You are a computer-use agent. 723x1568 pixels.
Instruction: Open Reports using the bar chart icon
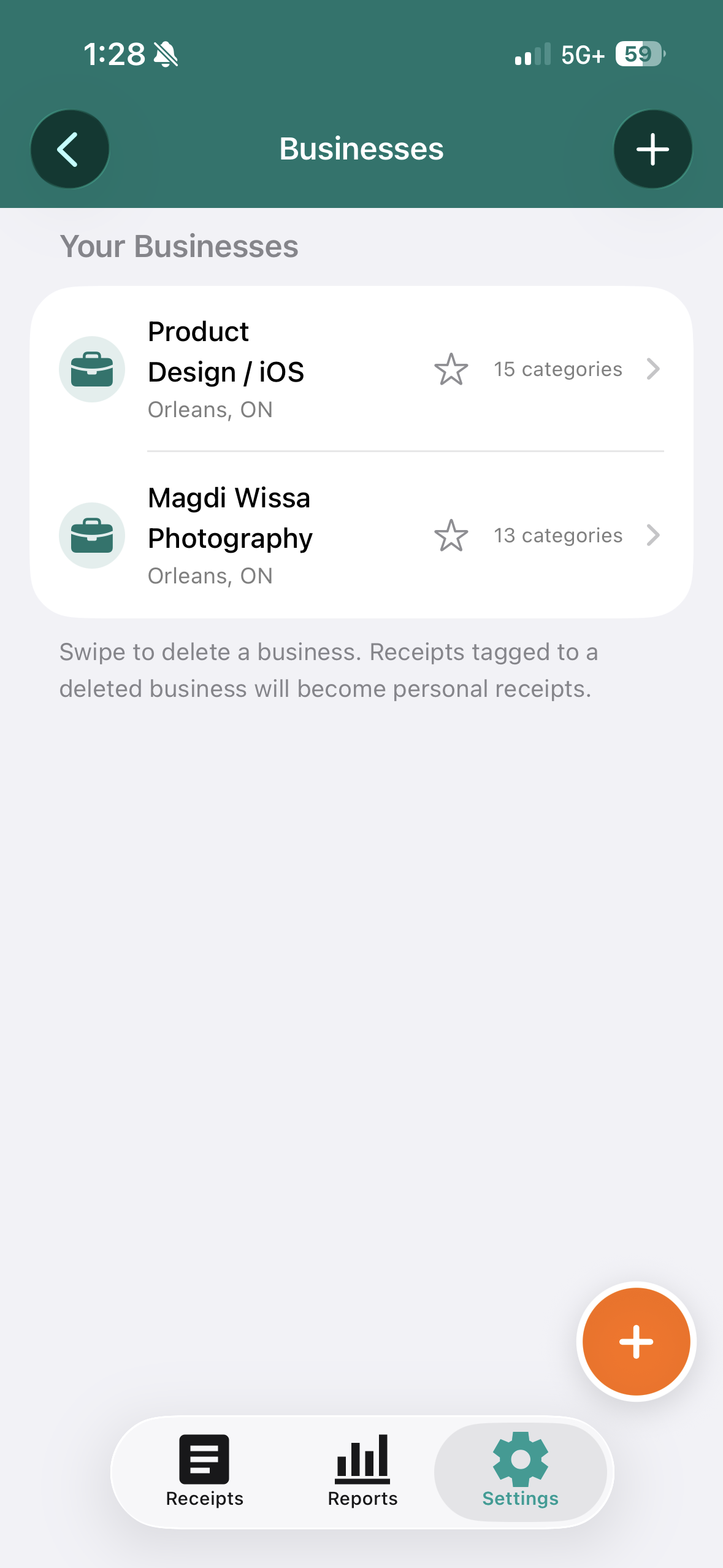(x=361, y=1458)
